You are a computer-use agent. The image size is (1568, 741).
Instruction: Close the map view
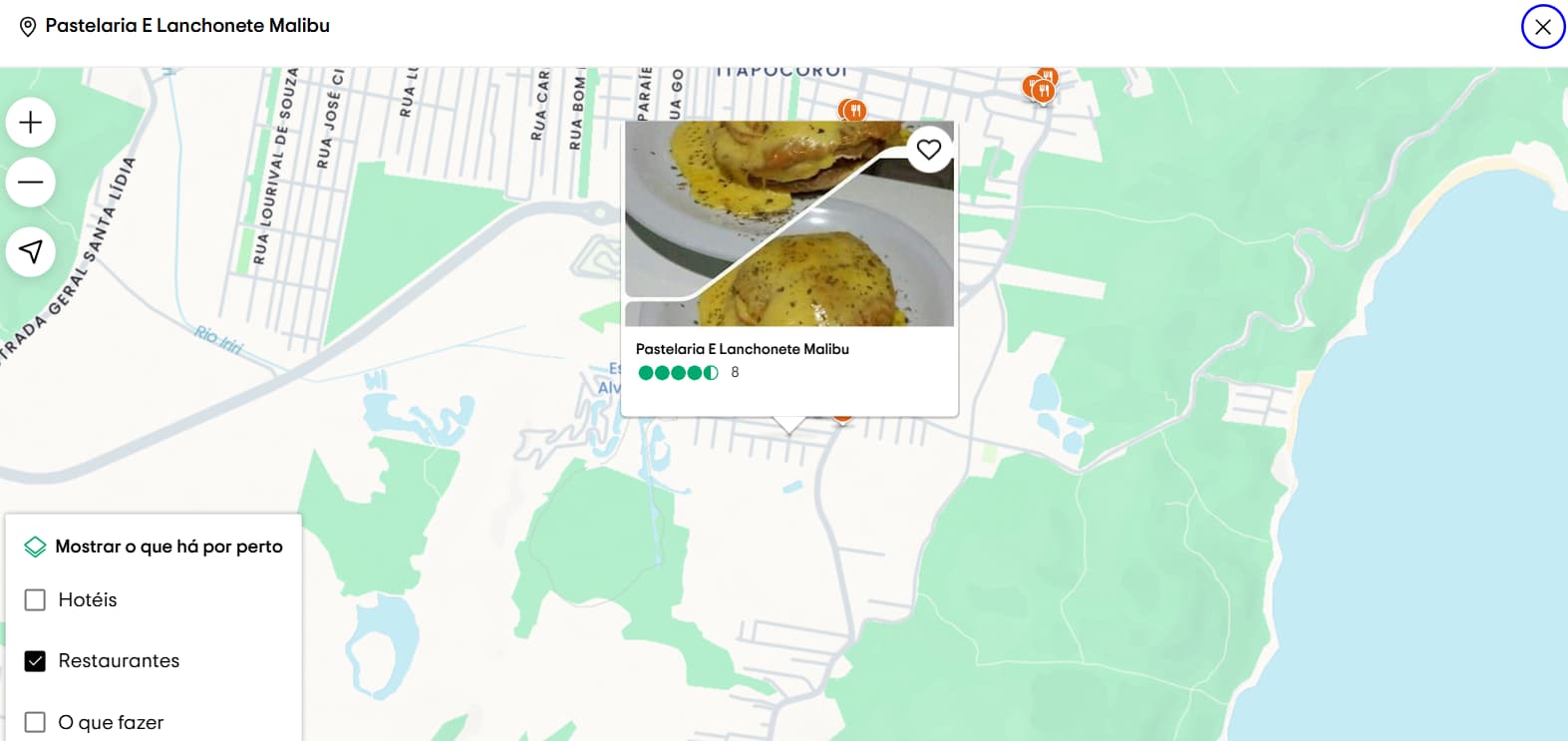(1542, 27)
